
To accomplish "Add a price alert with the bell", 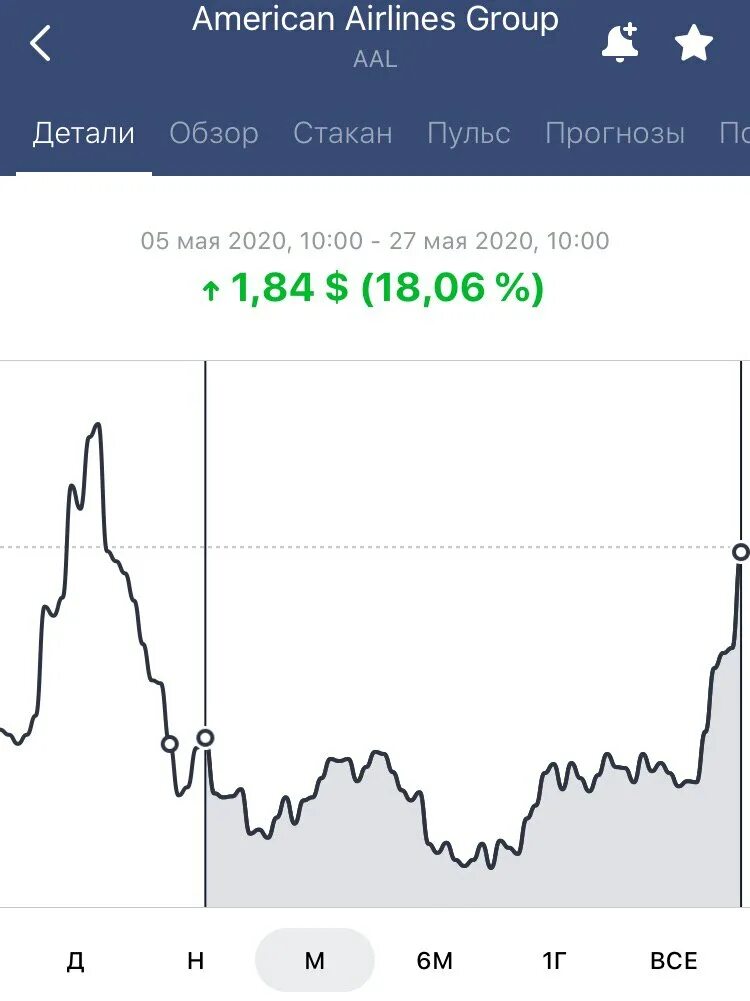I will (619, 43).
